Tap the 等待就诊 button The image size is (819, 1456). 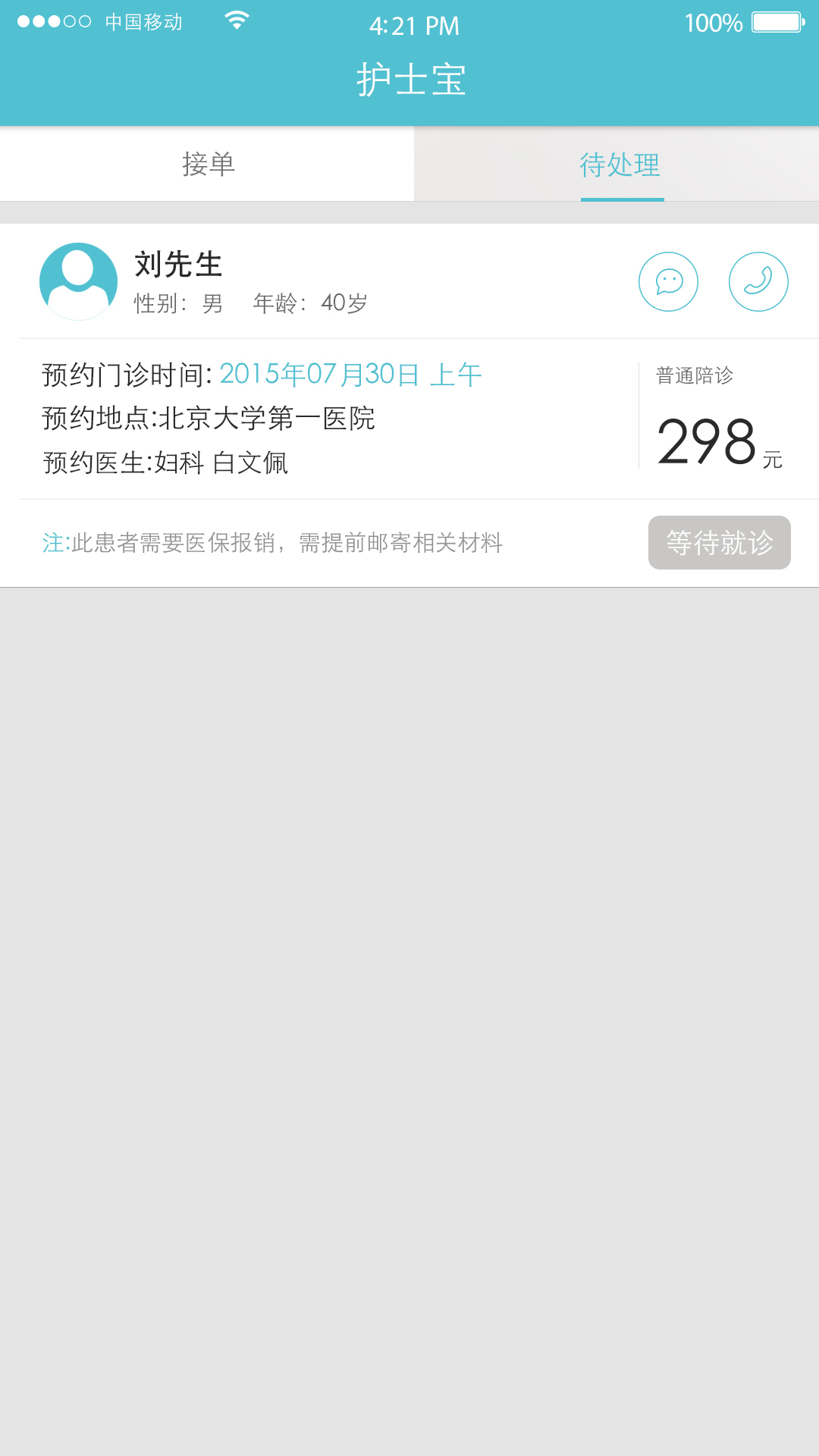[x=719, y=542]
